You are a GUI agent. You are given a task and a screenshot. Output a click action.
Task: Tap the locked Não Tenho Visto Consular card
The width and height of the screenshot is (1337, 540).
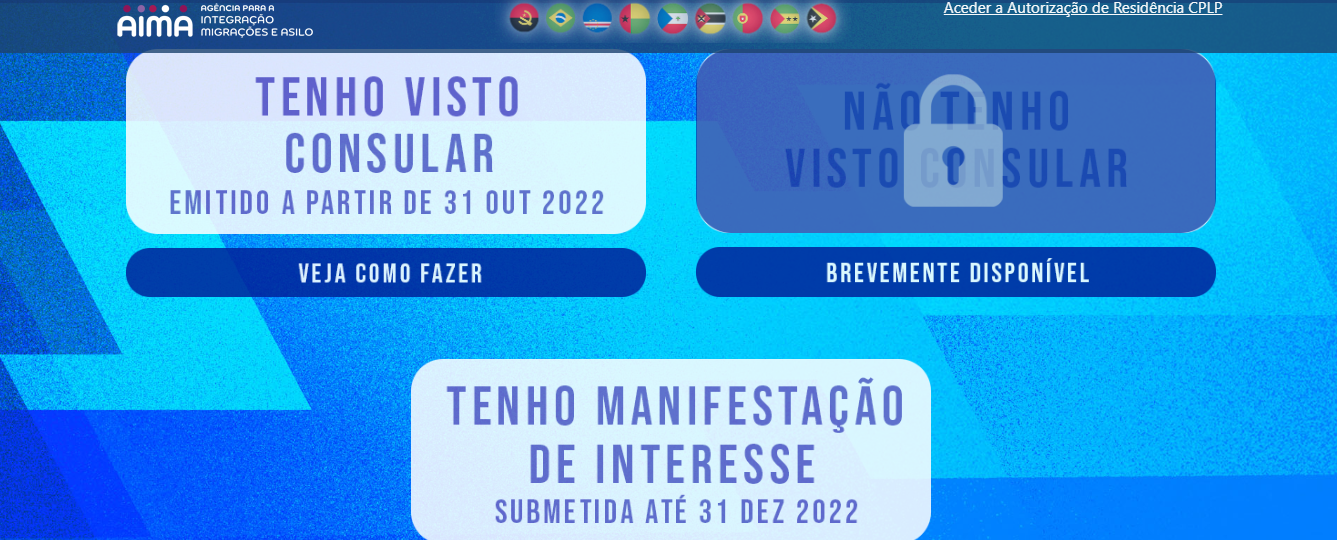pos(955,142)
